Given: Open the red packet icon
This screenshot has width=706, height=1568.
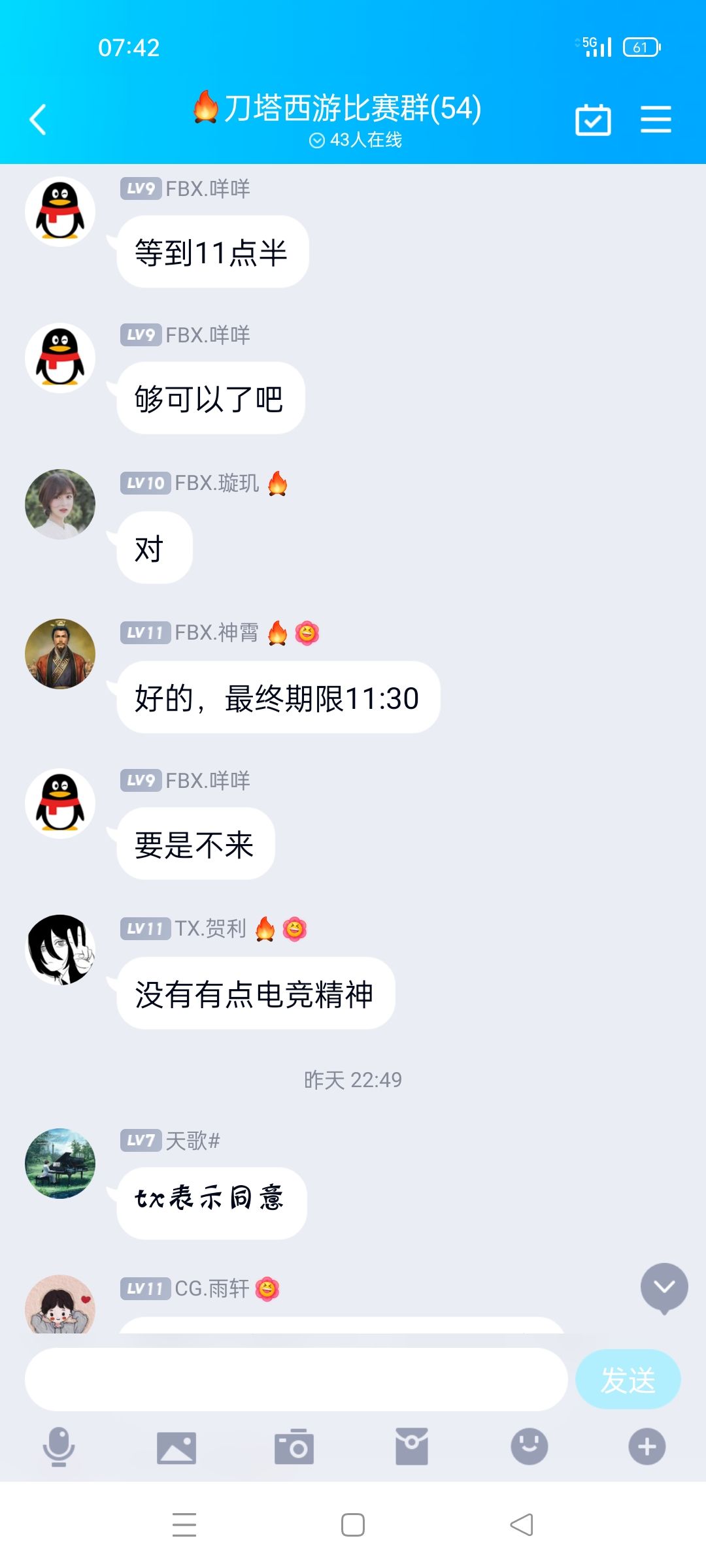Looking at the screenshot, I should (x=412, y=1446).
